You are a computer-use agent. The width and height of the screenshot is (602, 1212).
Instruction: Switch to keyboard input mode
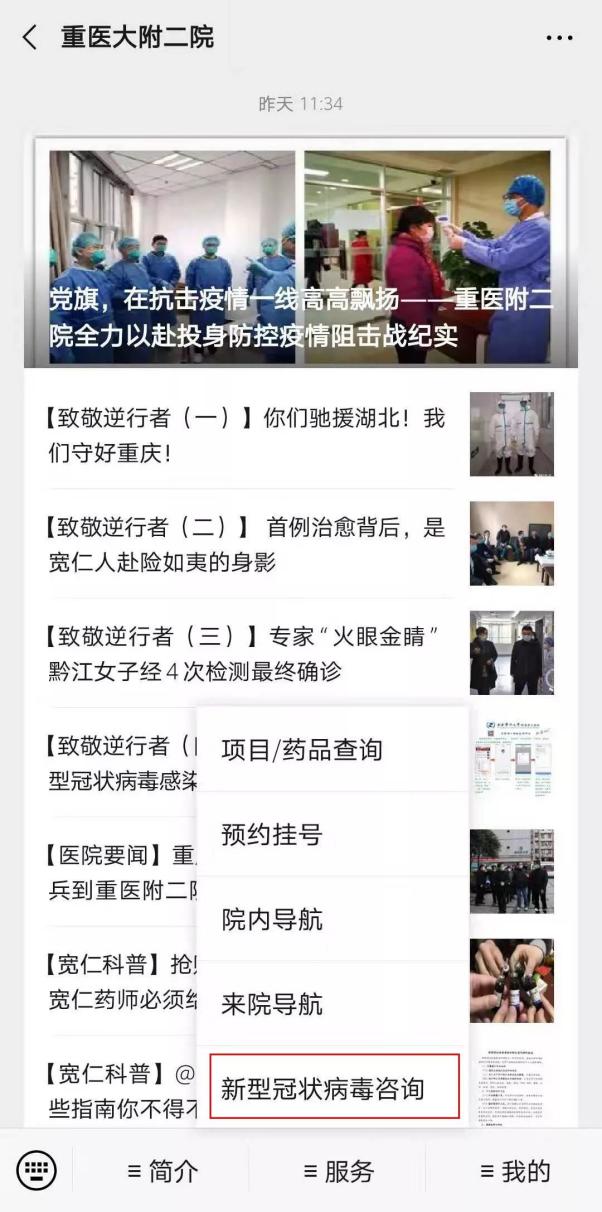[x=37, y=1170]
